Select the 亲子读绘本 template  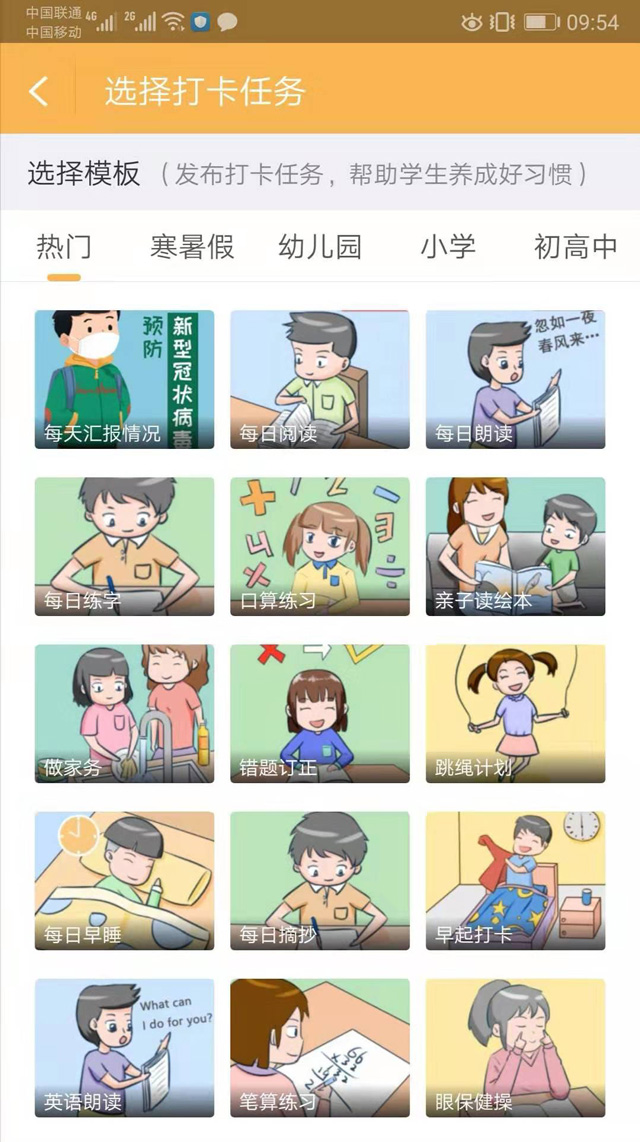pos(515,546)
